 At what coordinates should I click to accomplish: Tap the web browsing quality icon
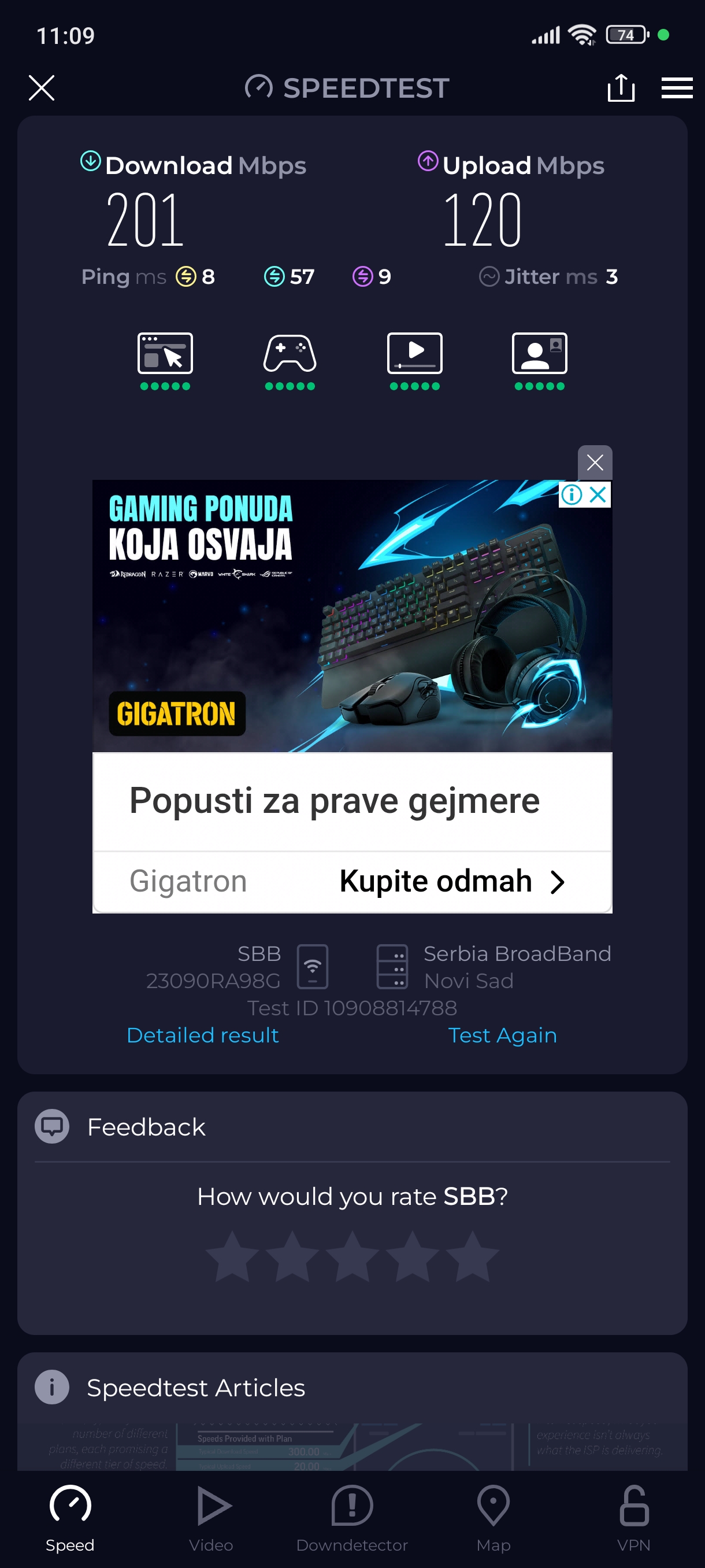click(165, 354)
